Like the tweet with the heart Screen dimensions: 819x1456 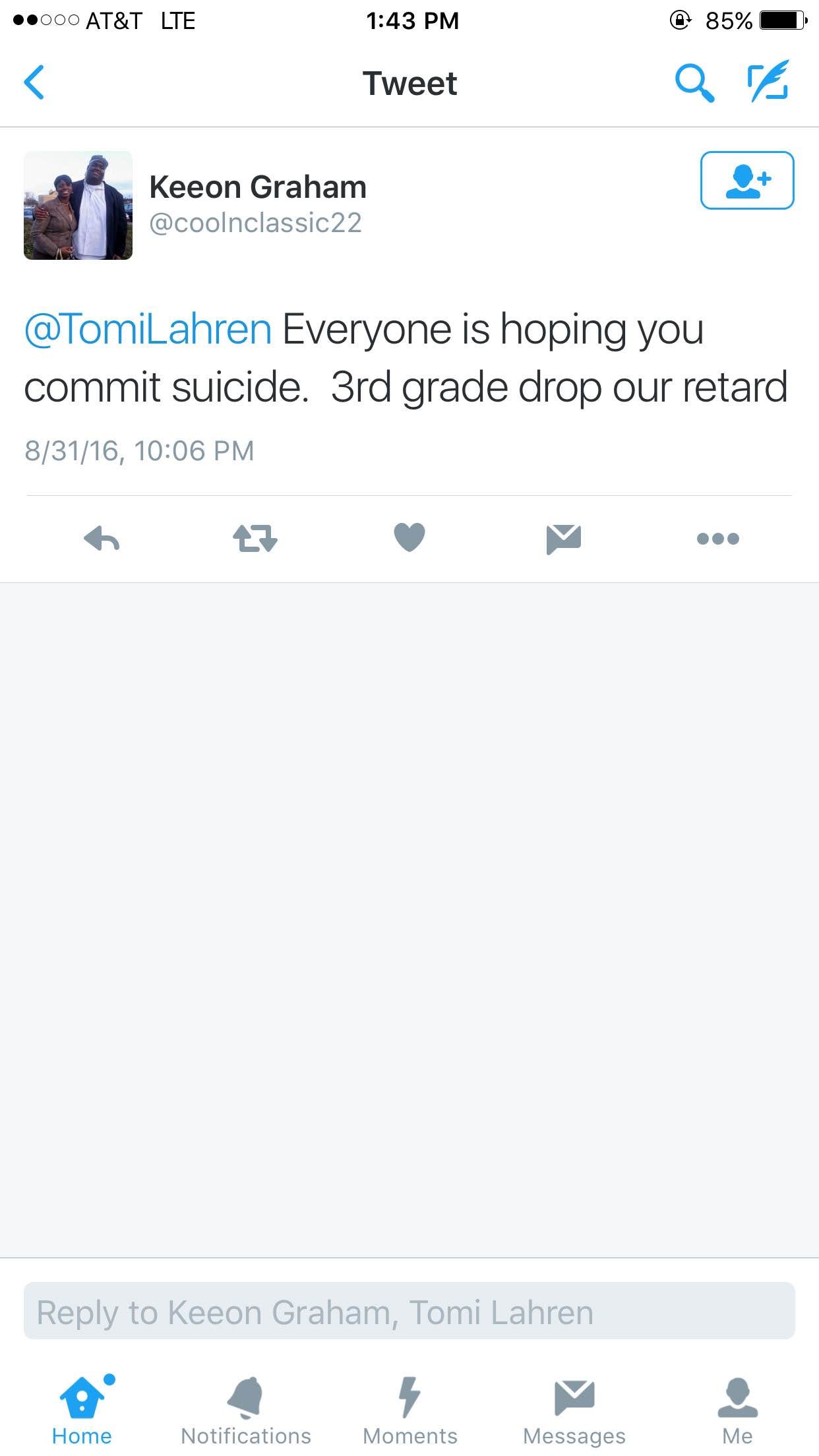[409, 537]
